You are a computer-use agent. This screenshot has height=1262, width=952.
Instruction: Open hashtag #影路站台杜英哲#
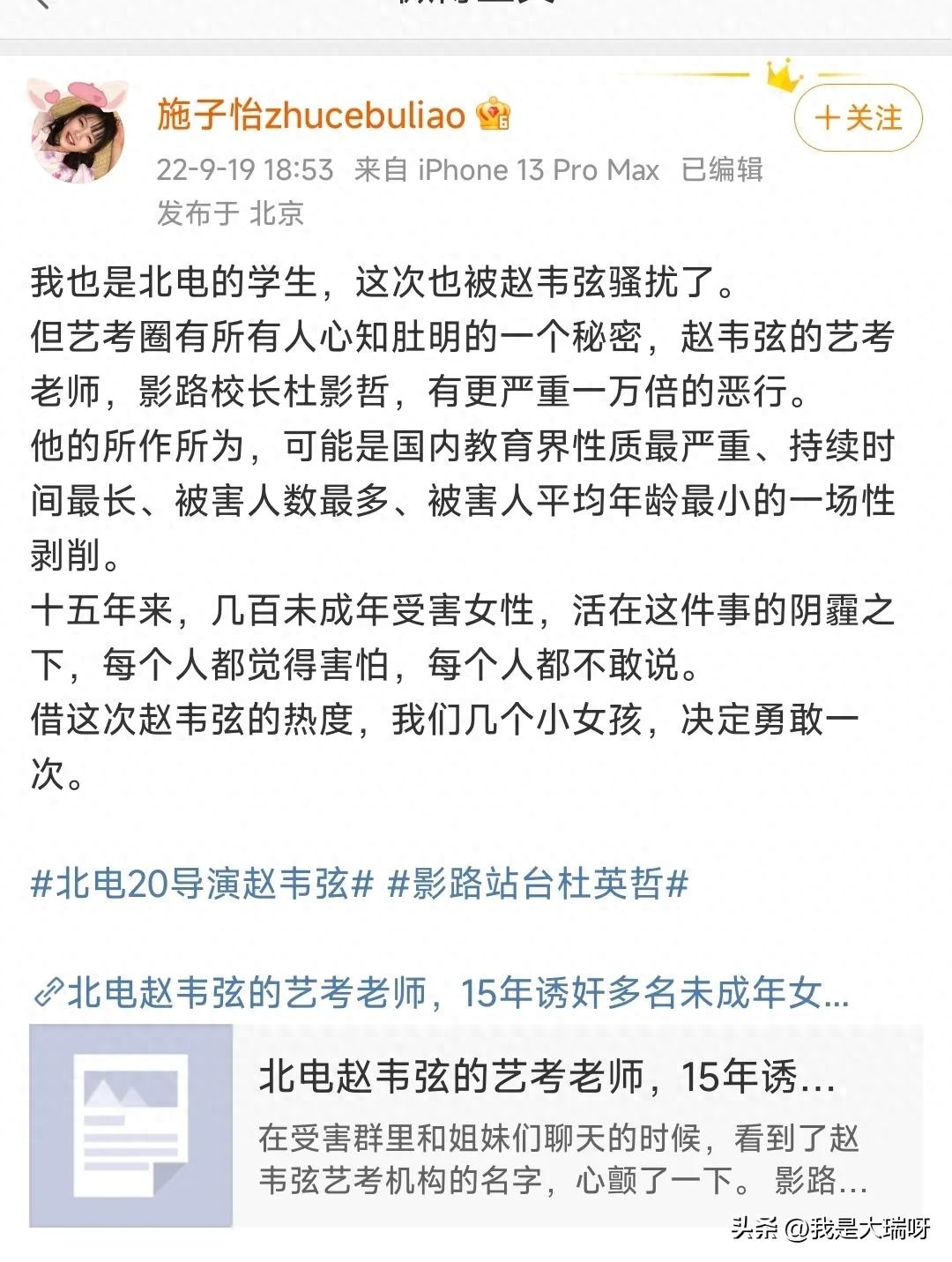(x=538, y=883)
